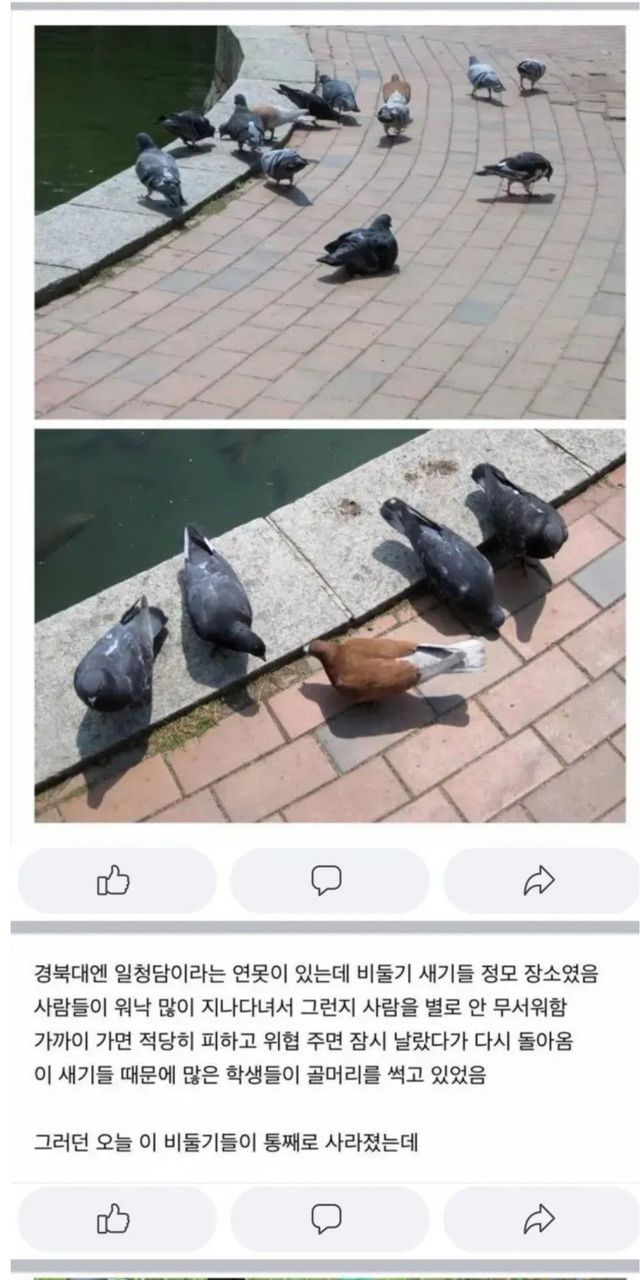
Task: View the close-up photo with the brown pigeon
Action: pyautogui.click(x=330, y=625)
